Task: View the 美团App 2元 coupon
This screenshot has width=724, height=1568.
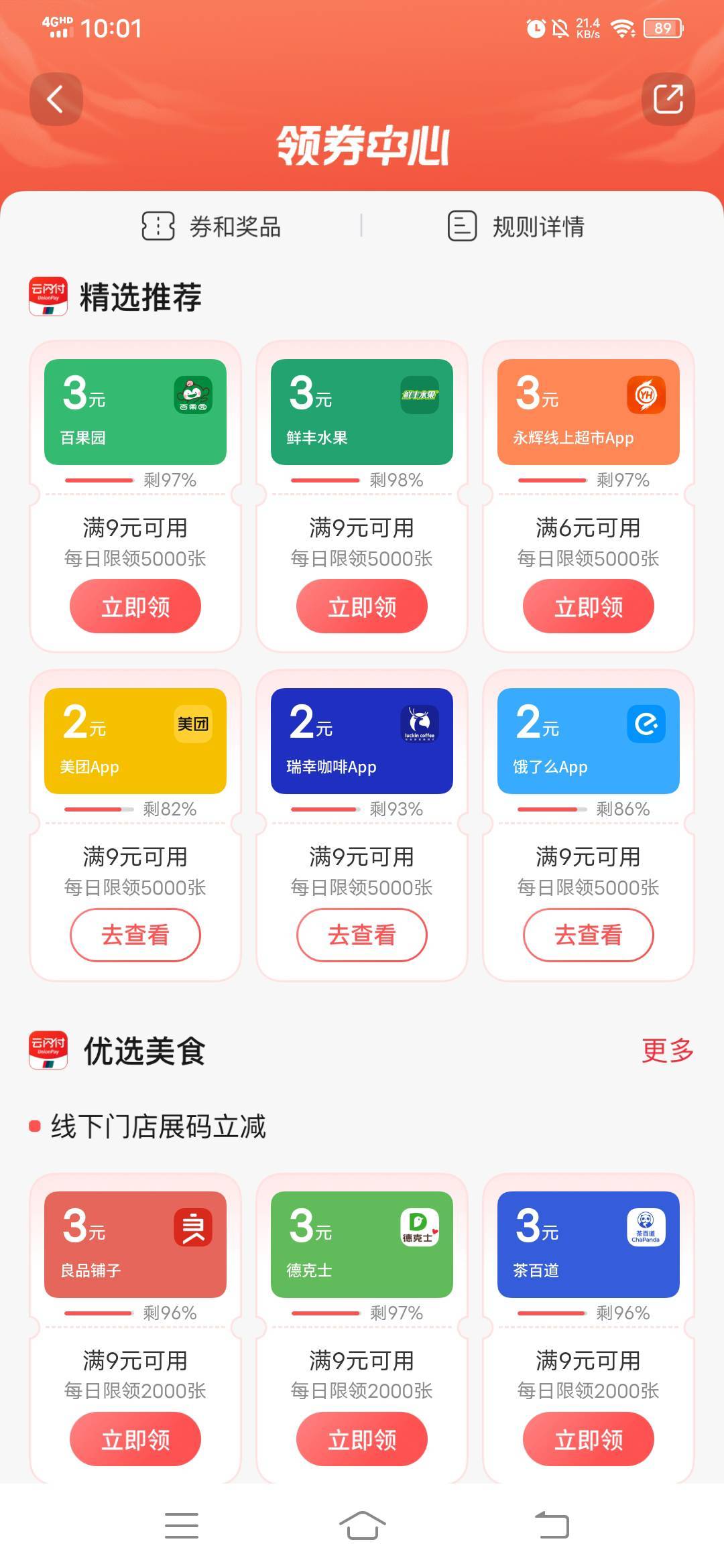Action: click(x=135, y=935)
